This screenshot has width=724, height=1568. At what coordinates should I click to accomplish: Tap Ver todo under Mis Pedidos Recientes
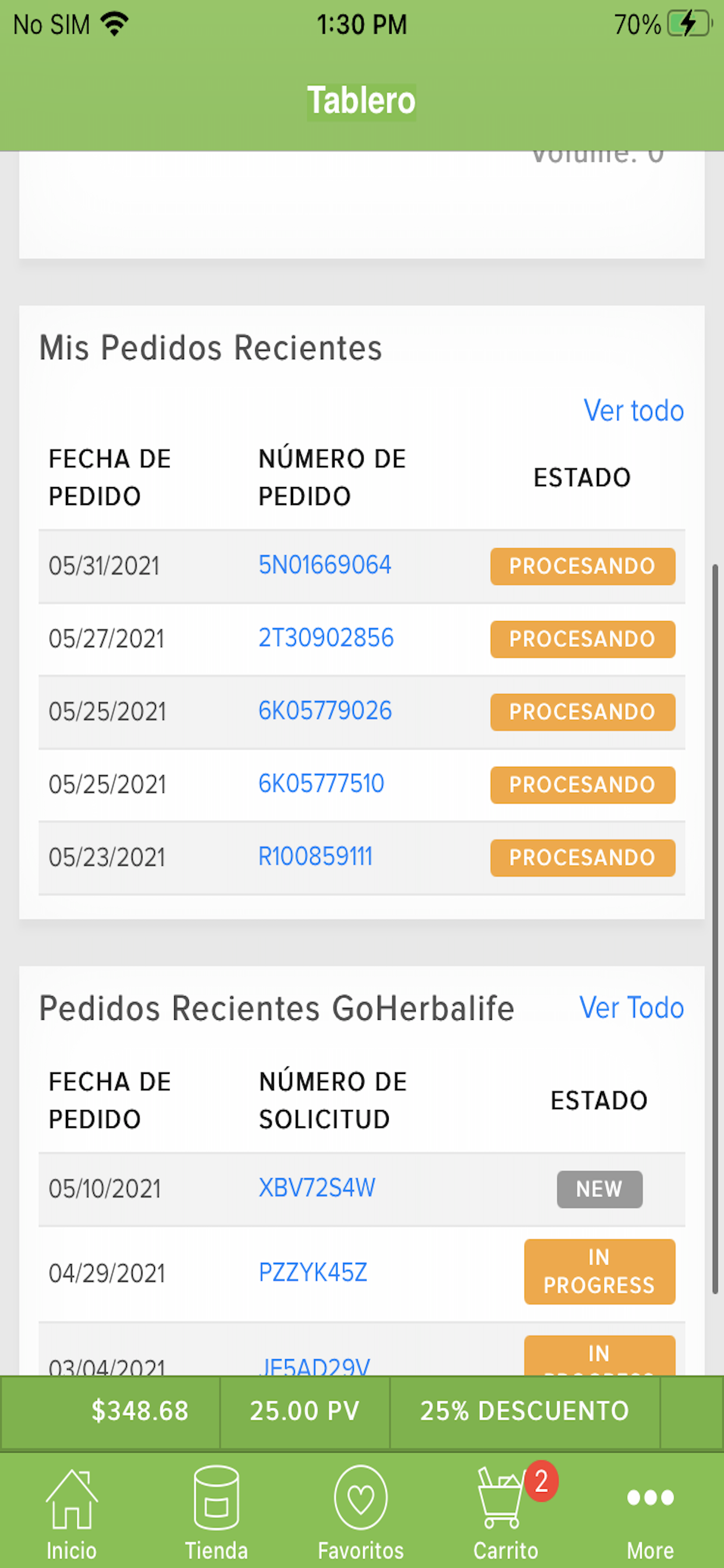click(633, 410)
